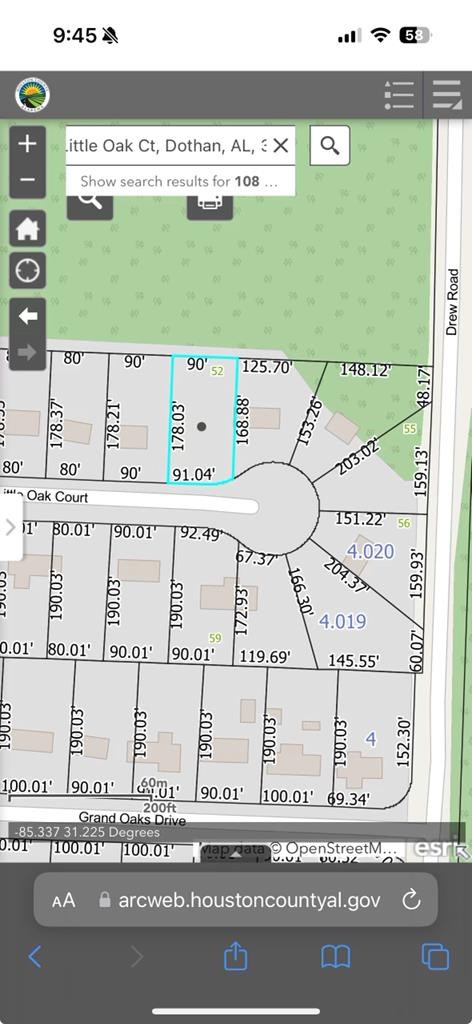
Task: Go to the previous map extent
Action: coord(27,317)
